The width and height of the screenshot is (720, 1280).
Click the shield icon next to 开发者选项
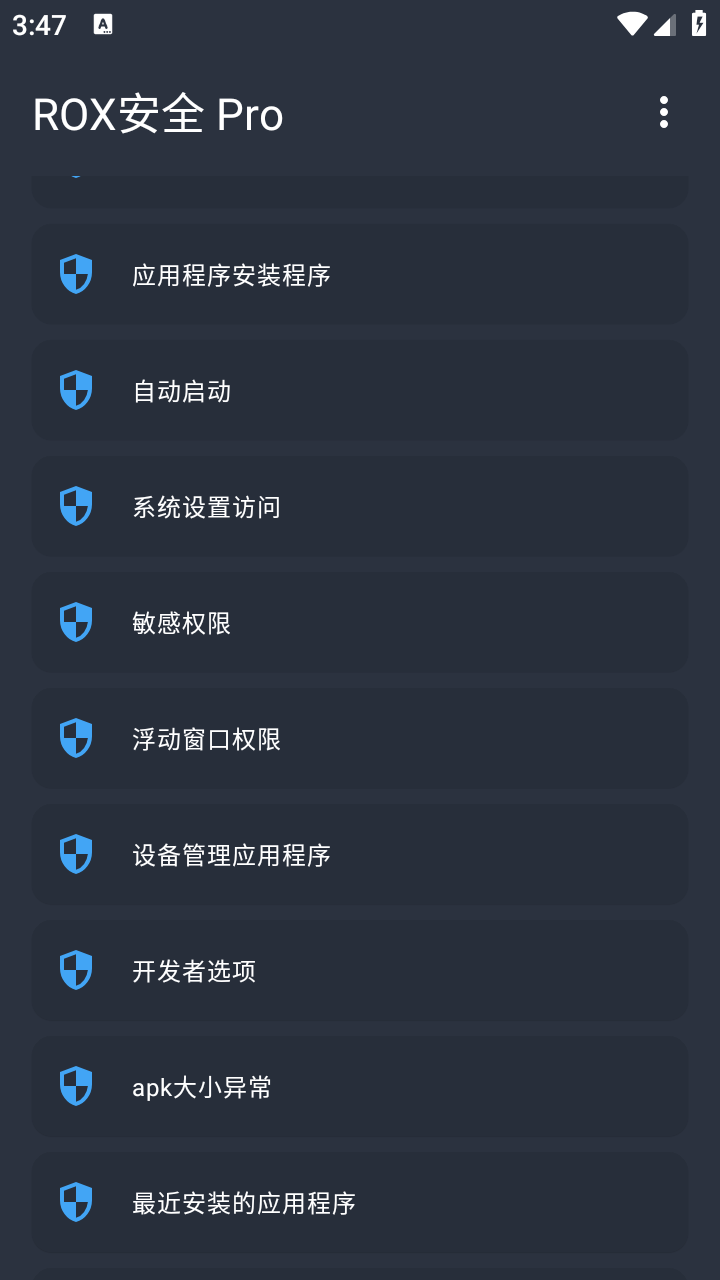pos(75,970)
